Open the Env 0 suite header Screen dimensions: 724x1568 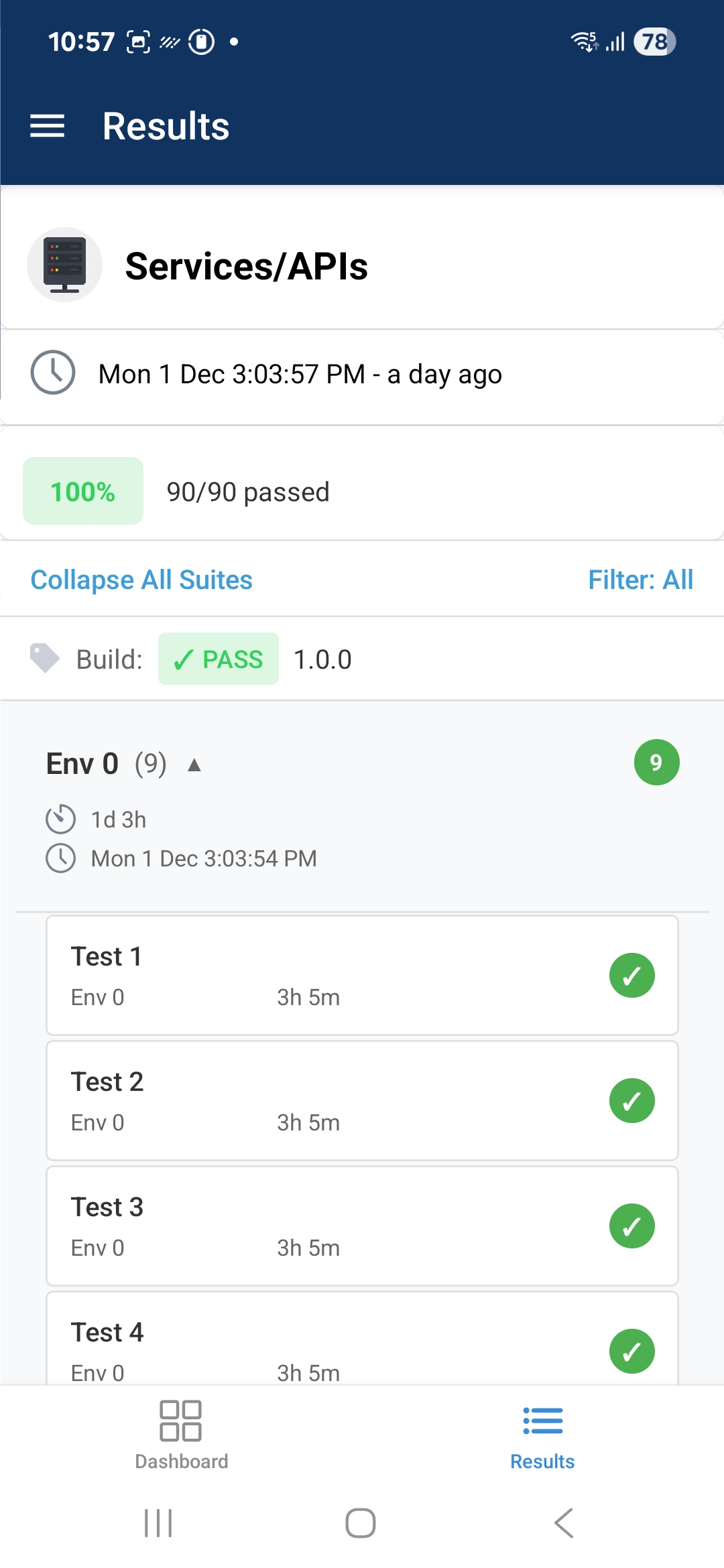tap(82, 763)
